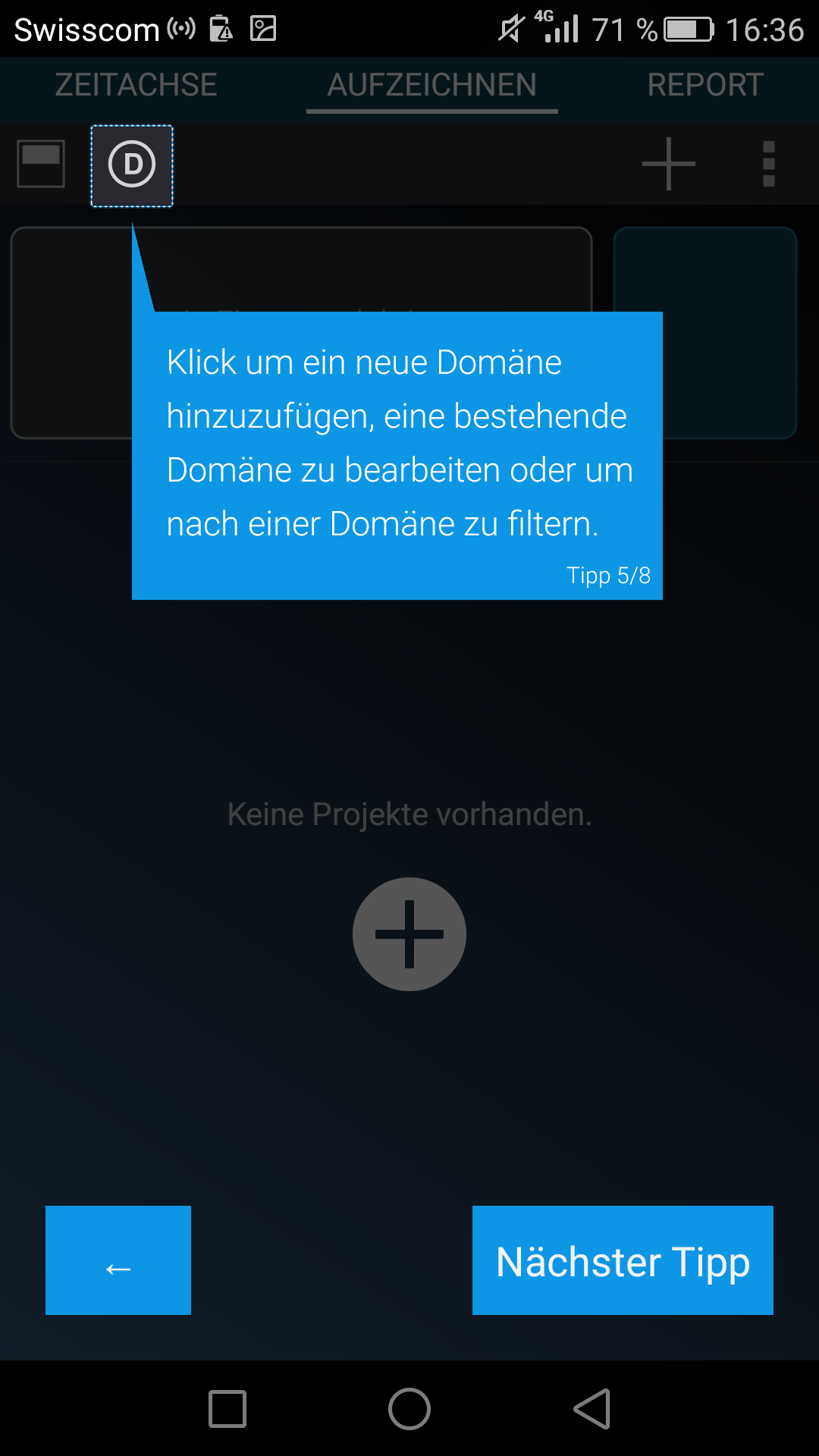Tap the Nächster Tipp button
Image resolution: width=819 pixels, height=1456 pixels.
[x=623, y=1260]
